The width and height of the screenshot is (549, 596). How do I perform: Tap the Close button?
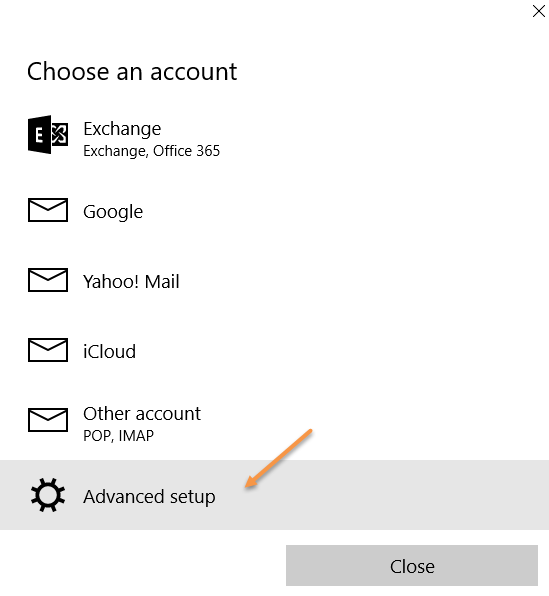pyautogui.click(x=412, y=566)
